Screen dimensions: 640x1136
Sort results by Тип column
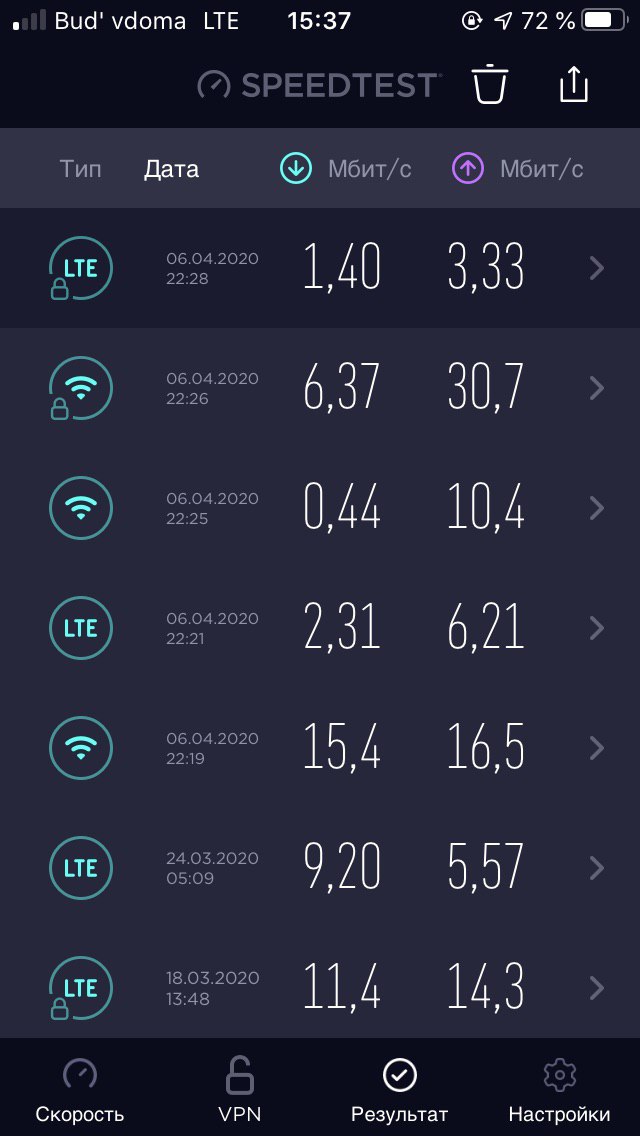pyautogui.click(x=80, y=169)
